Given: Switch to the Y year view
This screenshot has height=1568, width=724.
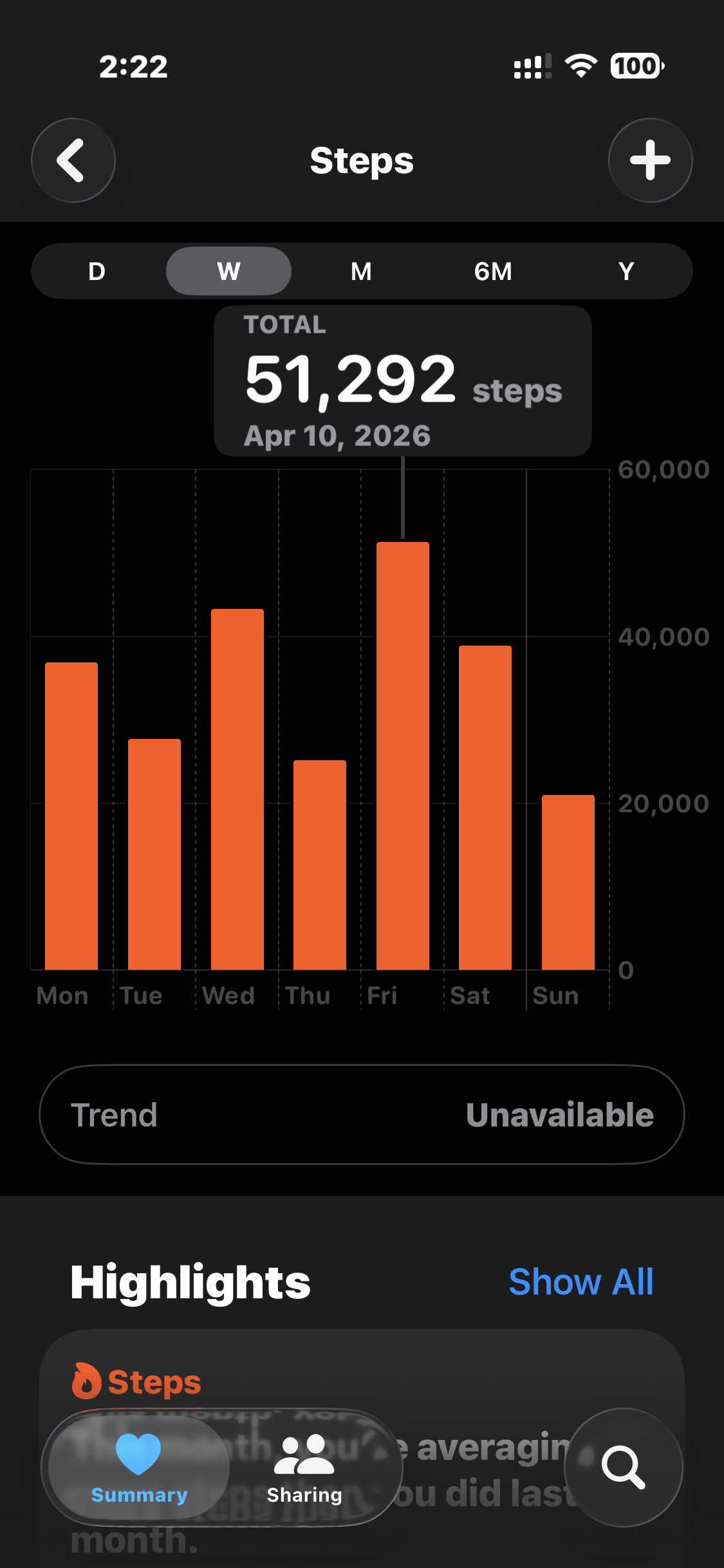Looking at the screenshot, I should pos(626,271).
